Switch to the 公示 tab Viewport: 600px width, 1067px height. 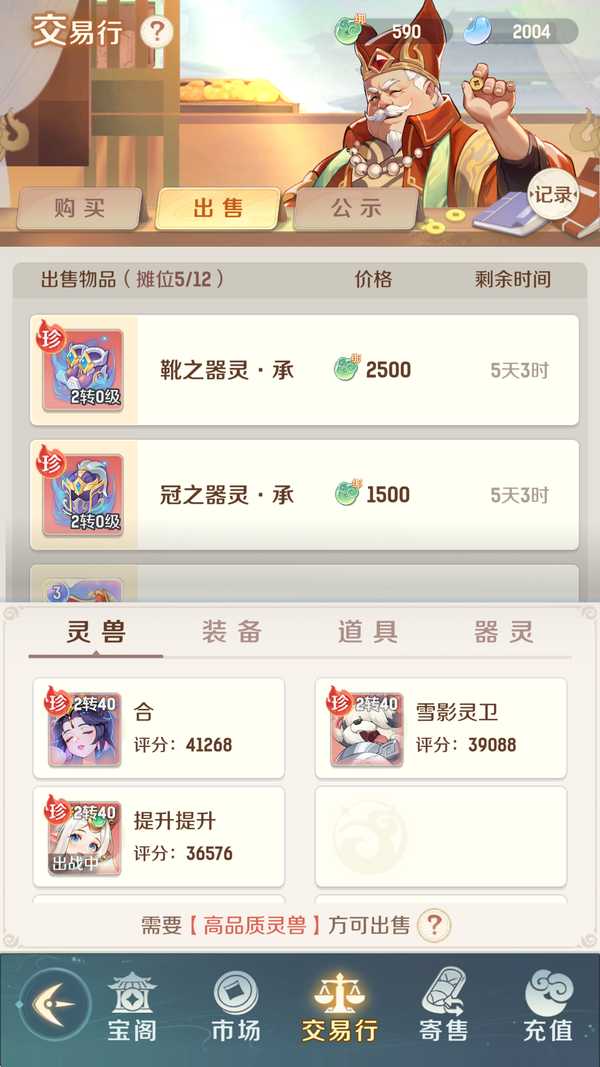356,208
